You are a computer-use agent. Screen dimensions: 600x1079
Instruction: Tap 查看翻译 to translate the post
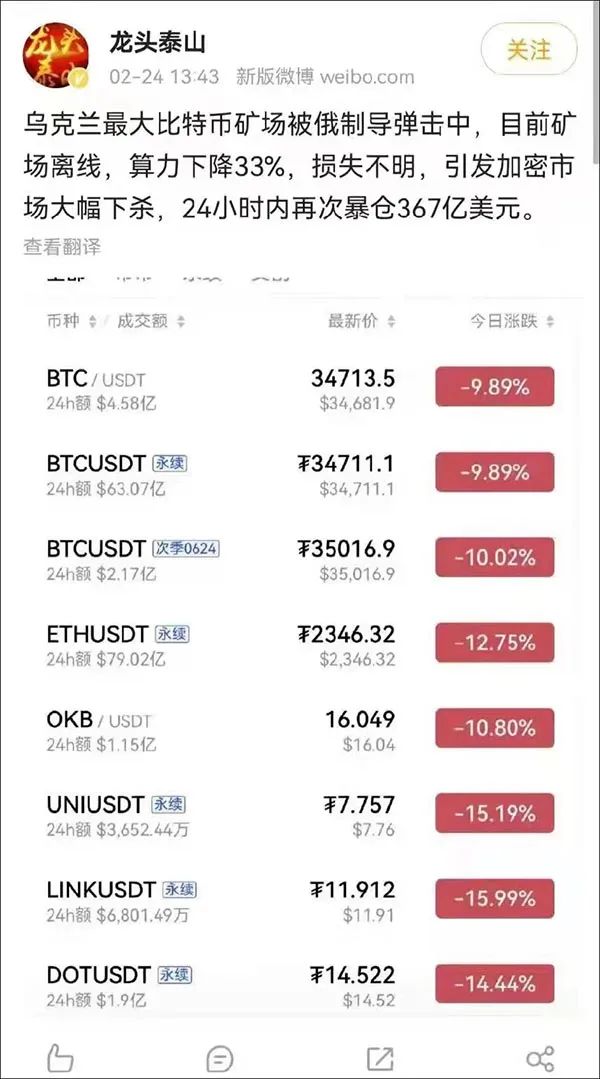tap(62, 246)
